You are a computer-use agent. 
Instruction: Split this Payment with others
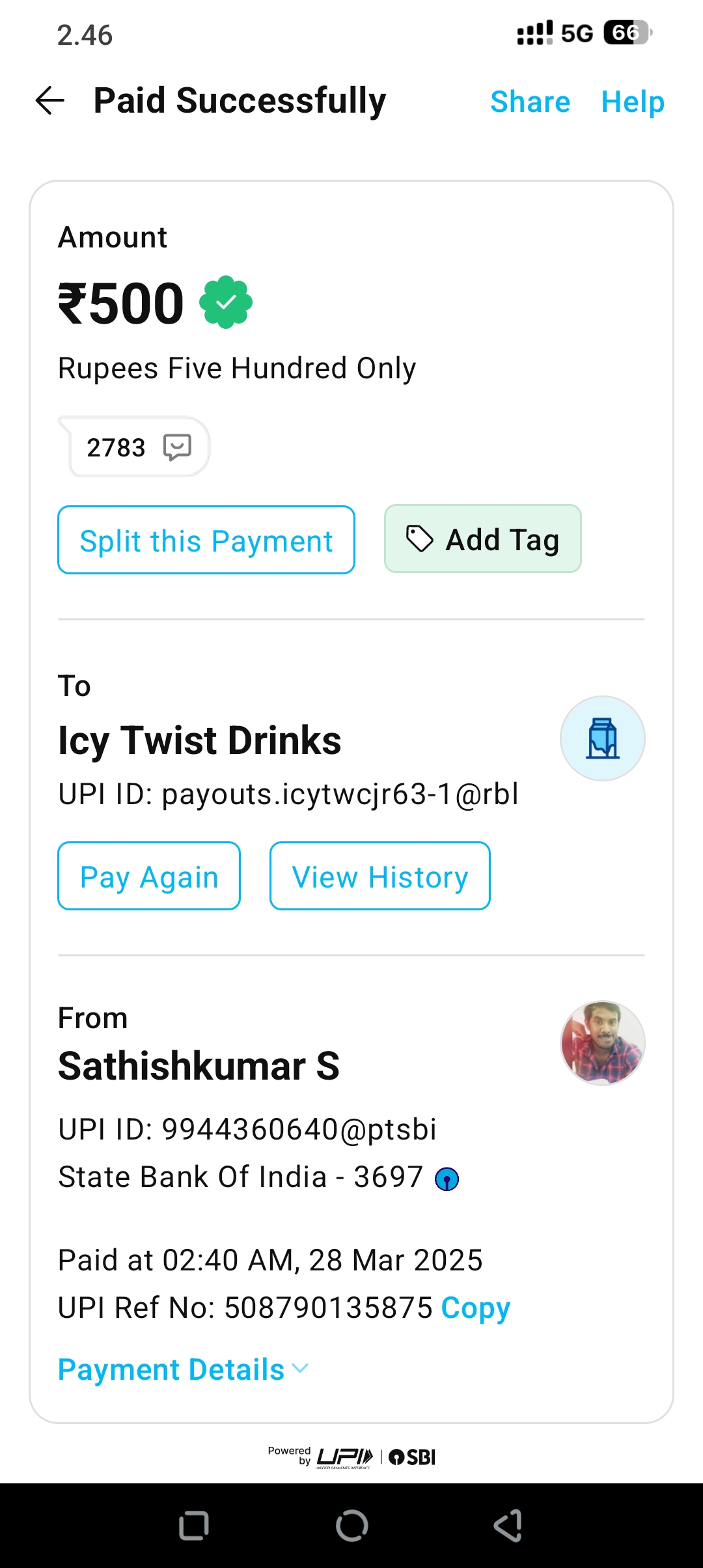pos(206,540)
